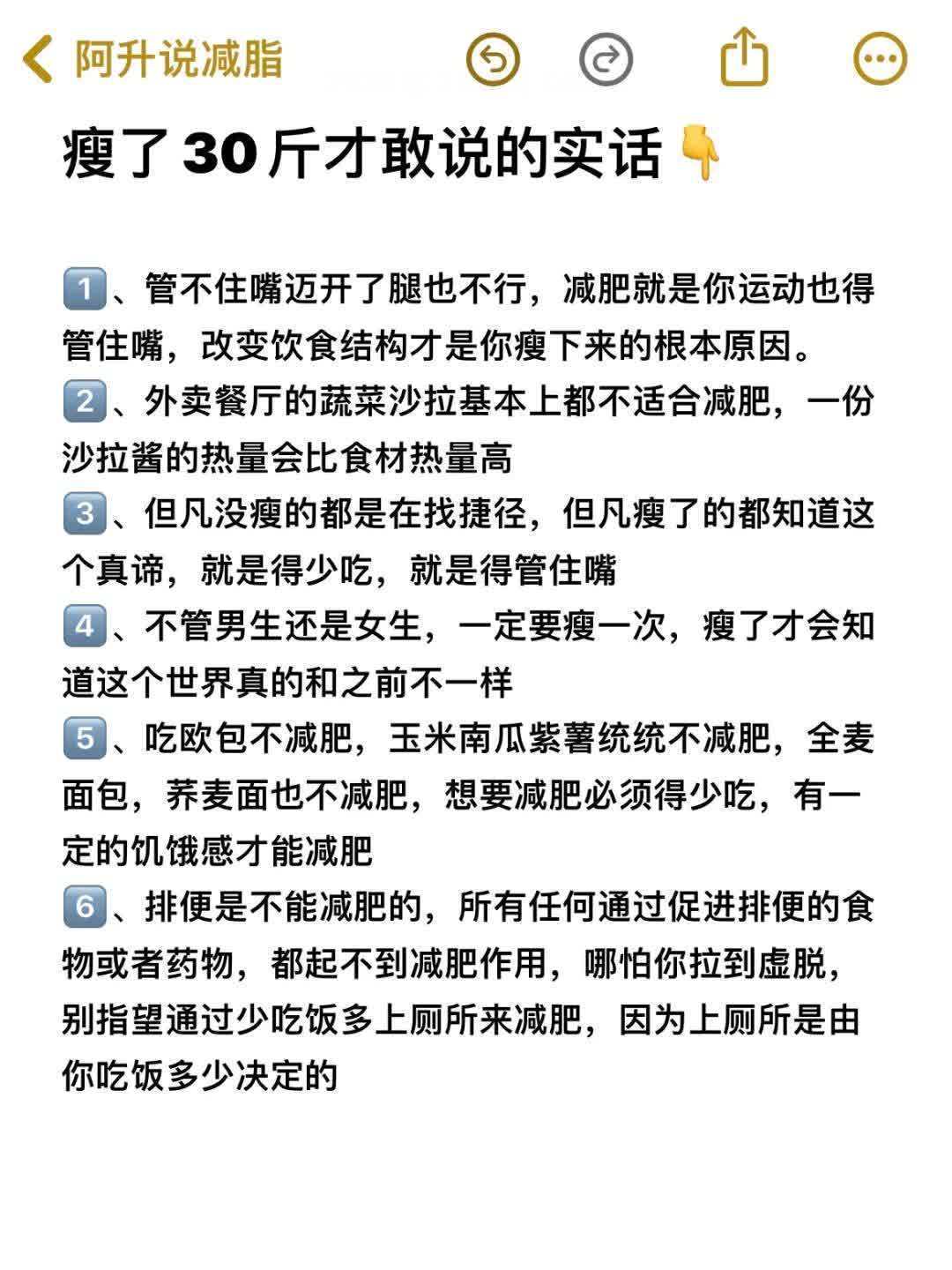The height and width of the screenshot is (1270, 952).
Task: Redo the last change
Action: [x=606, y=60]
